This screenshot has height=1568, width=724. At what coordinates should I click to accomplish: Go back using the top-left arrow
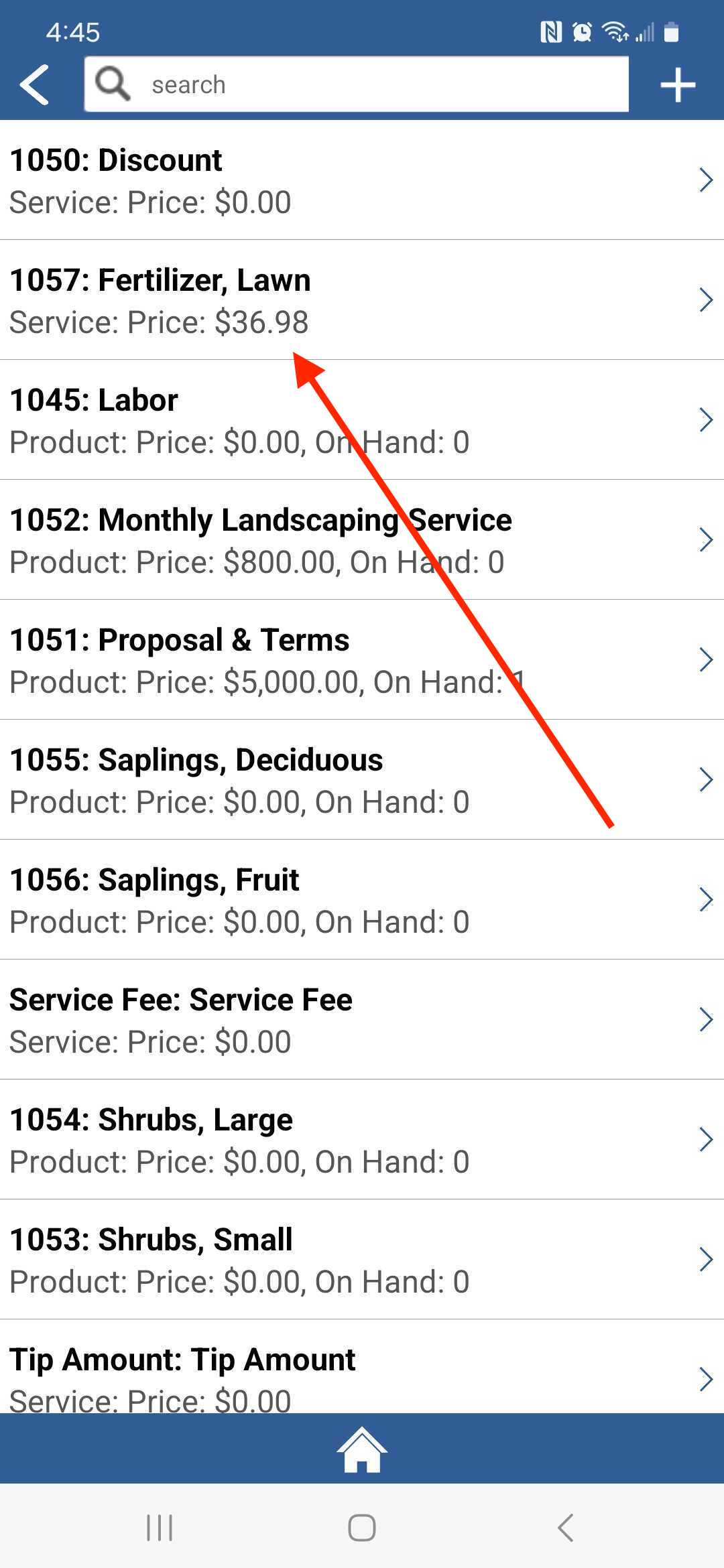35,85
